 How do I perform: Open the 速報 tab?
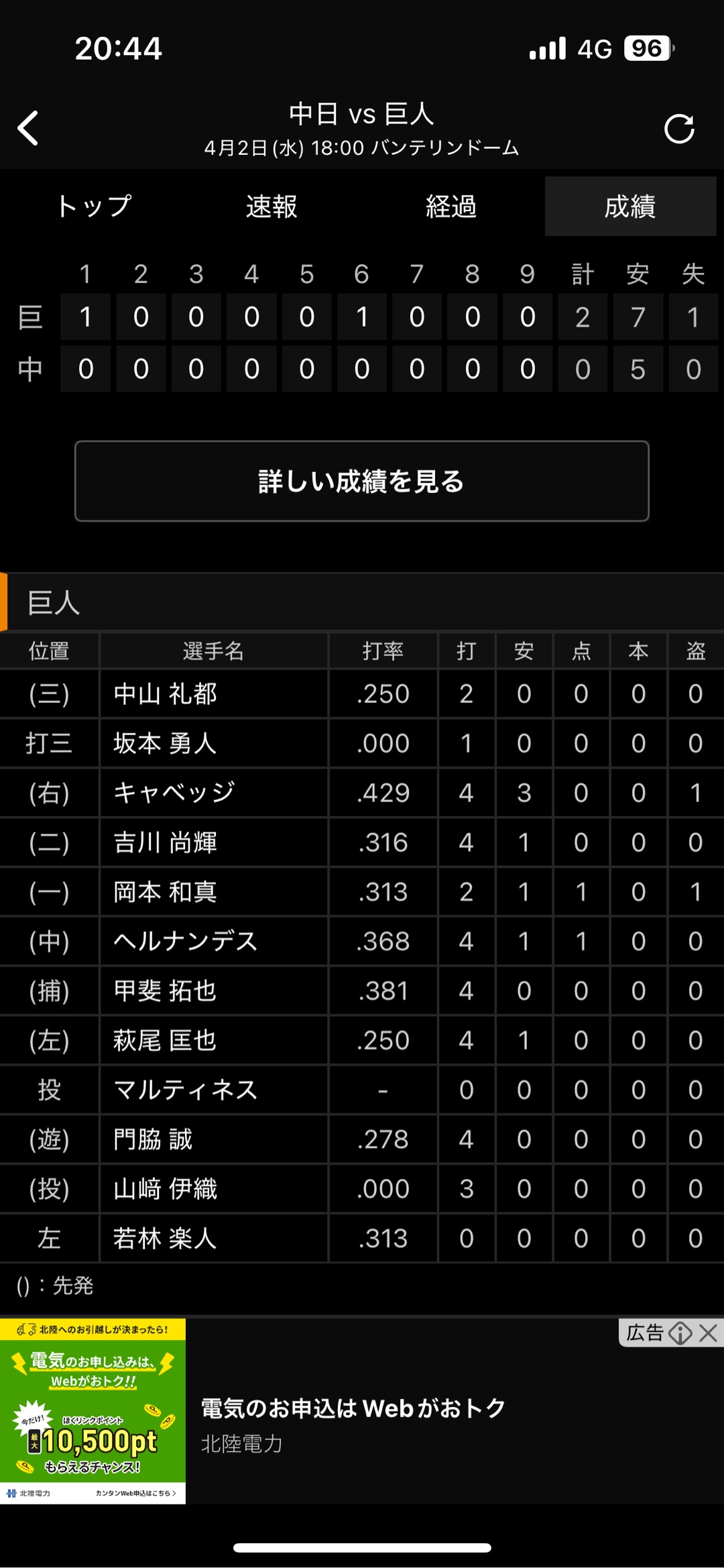(271, 207)
